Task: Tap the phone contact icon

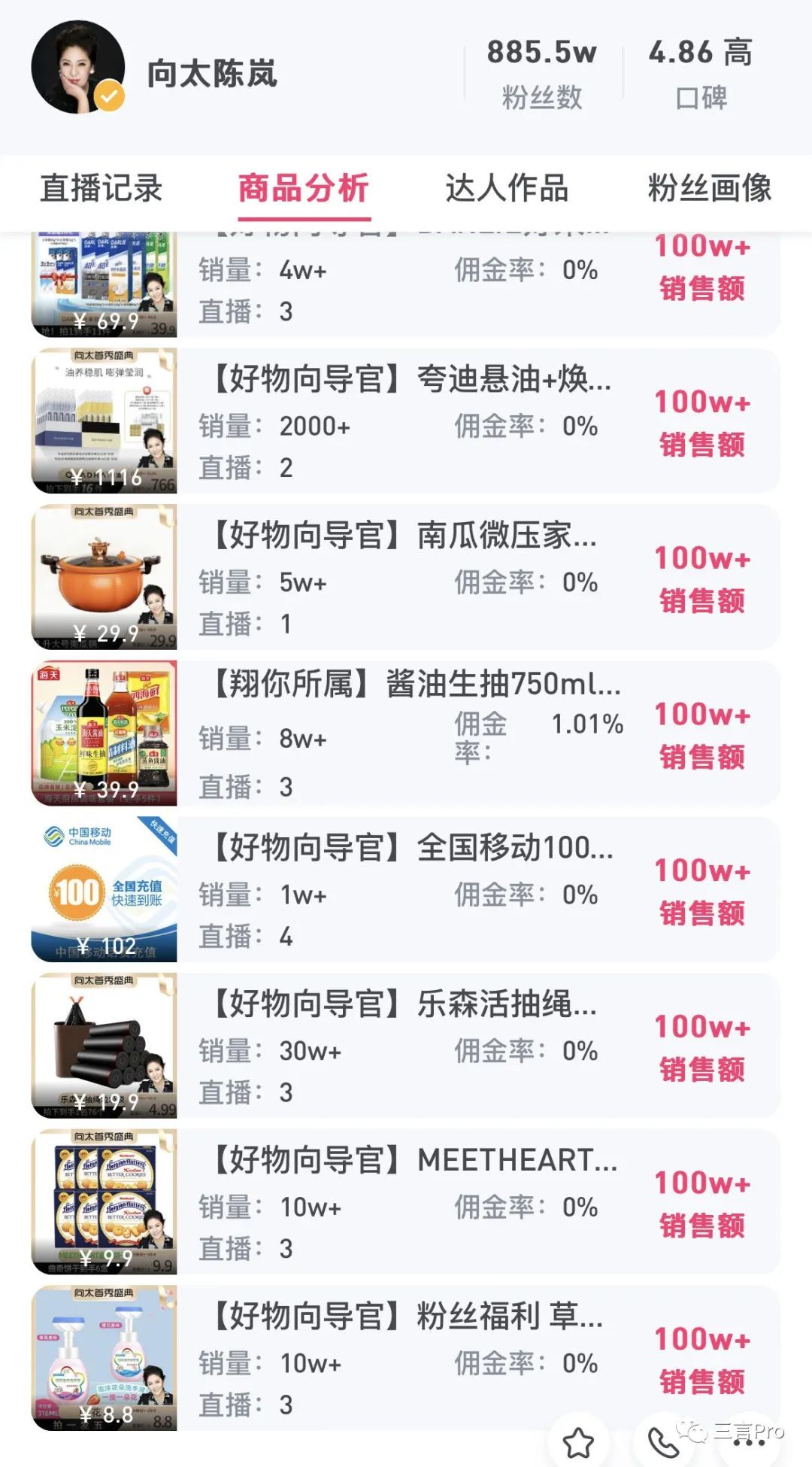Action: coord(663,1441)
